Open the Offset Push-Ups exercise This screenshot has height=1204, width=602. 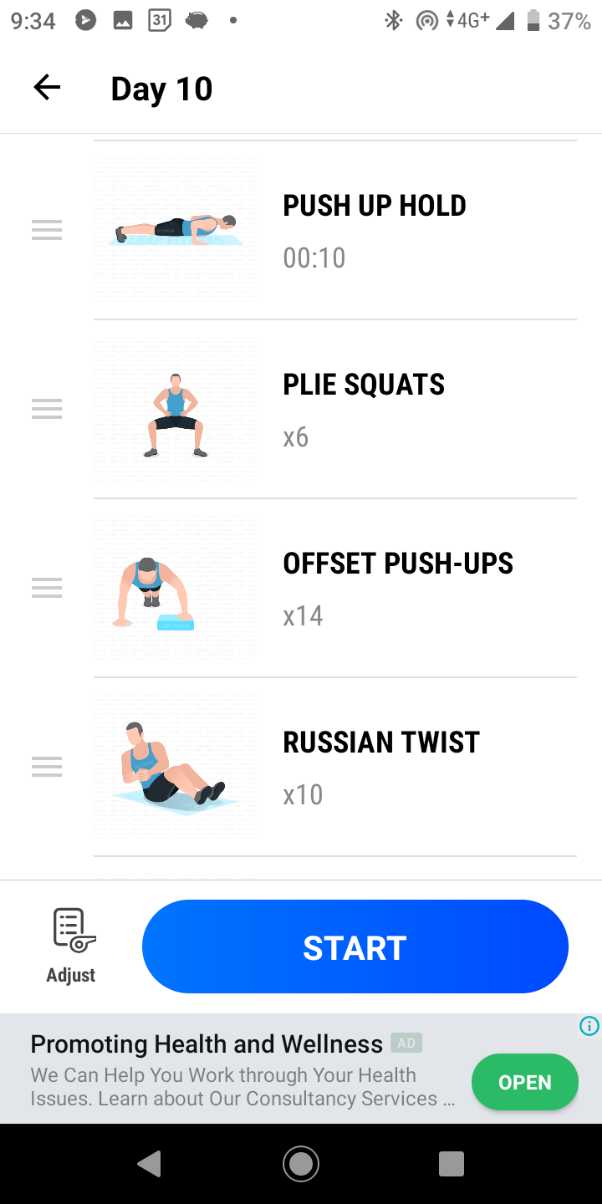pyautogui.click(x=398, y=587)
